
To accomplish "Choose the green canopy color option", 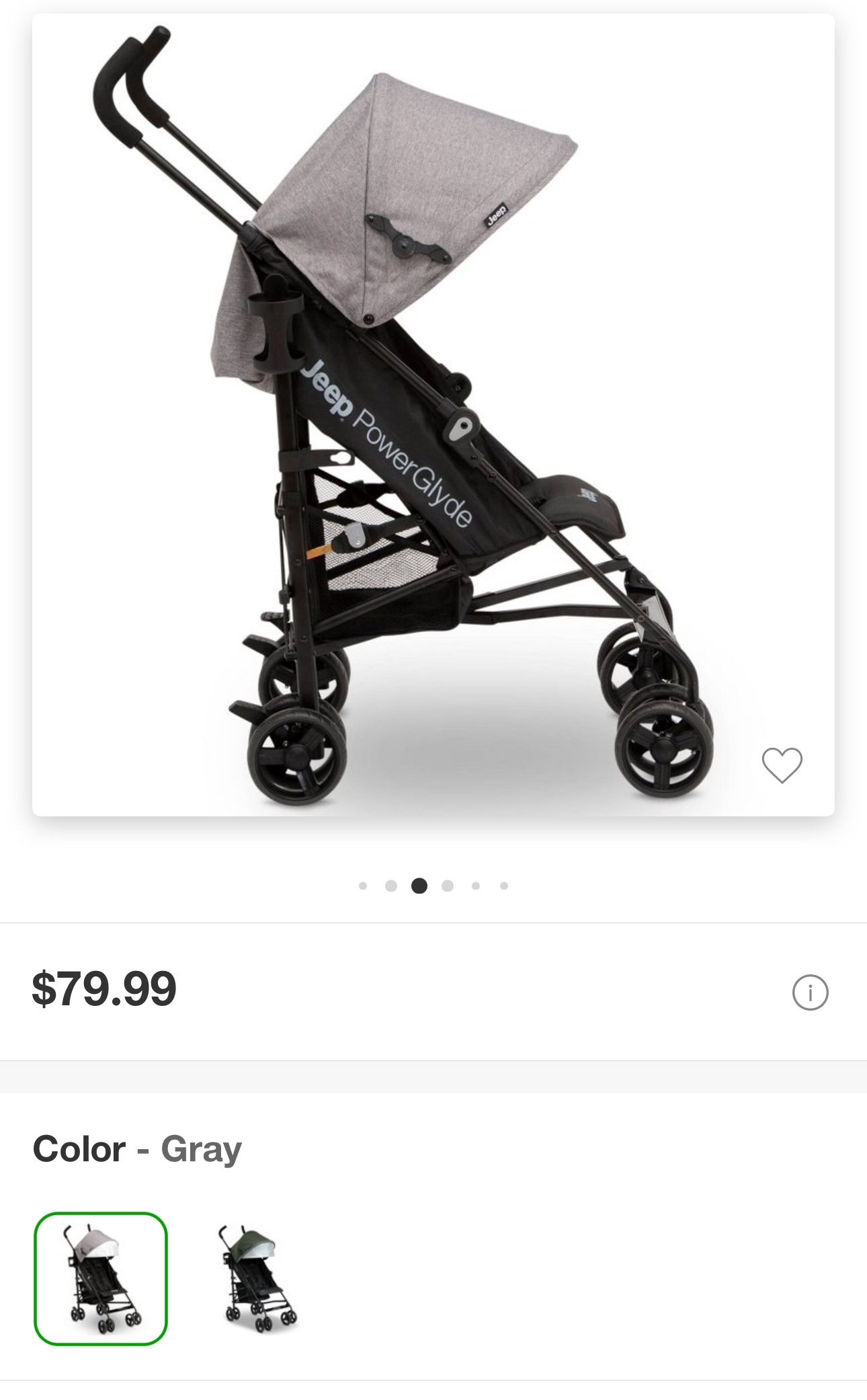I will click(259, 1278).
